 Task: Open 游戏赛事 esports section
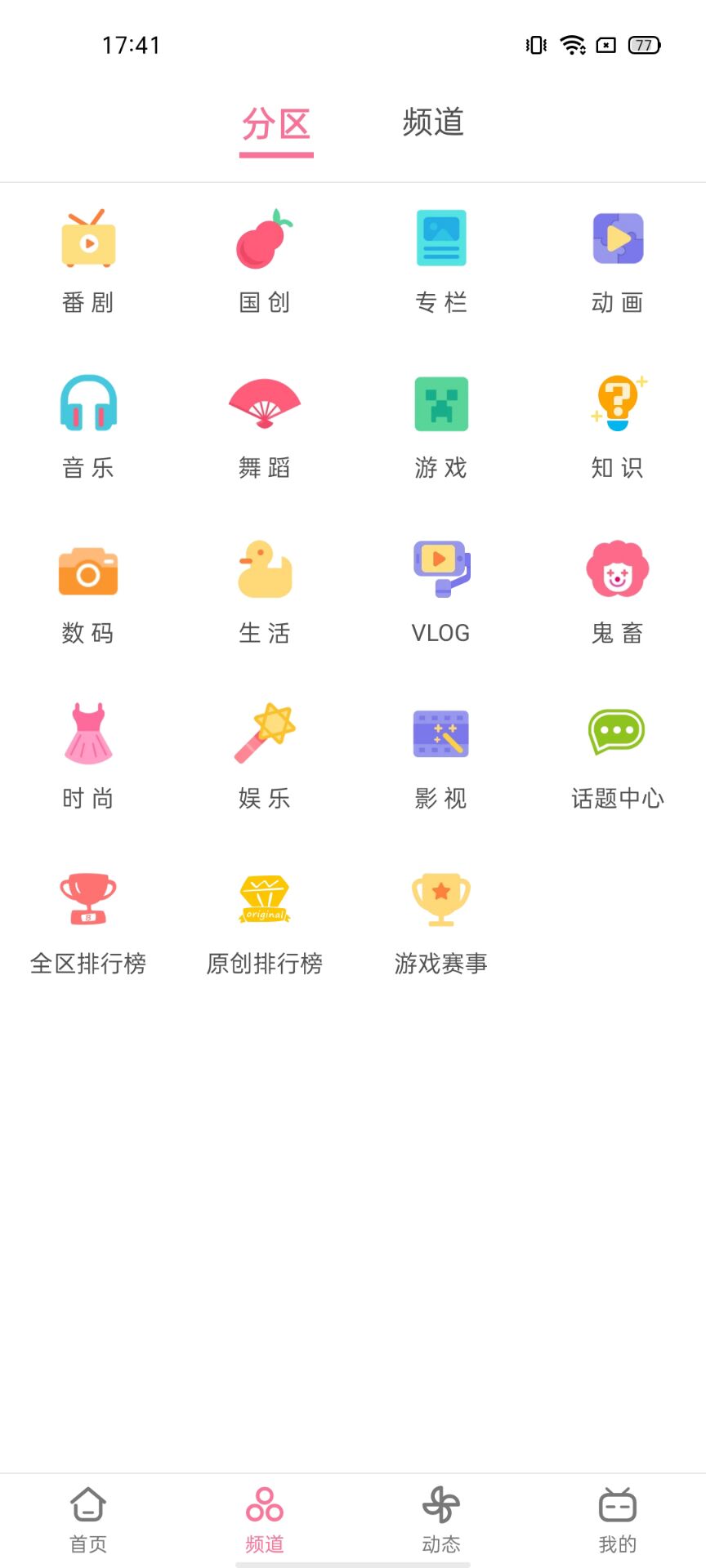441,922
